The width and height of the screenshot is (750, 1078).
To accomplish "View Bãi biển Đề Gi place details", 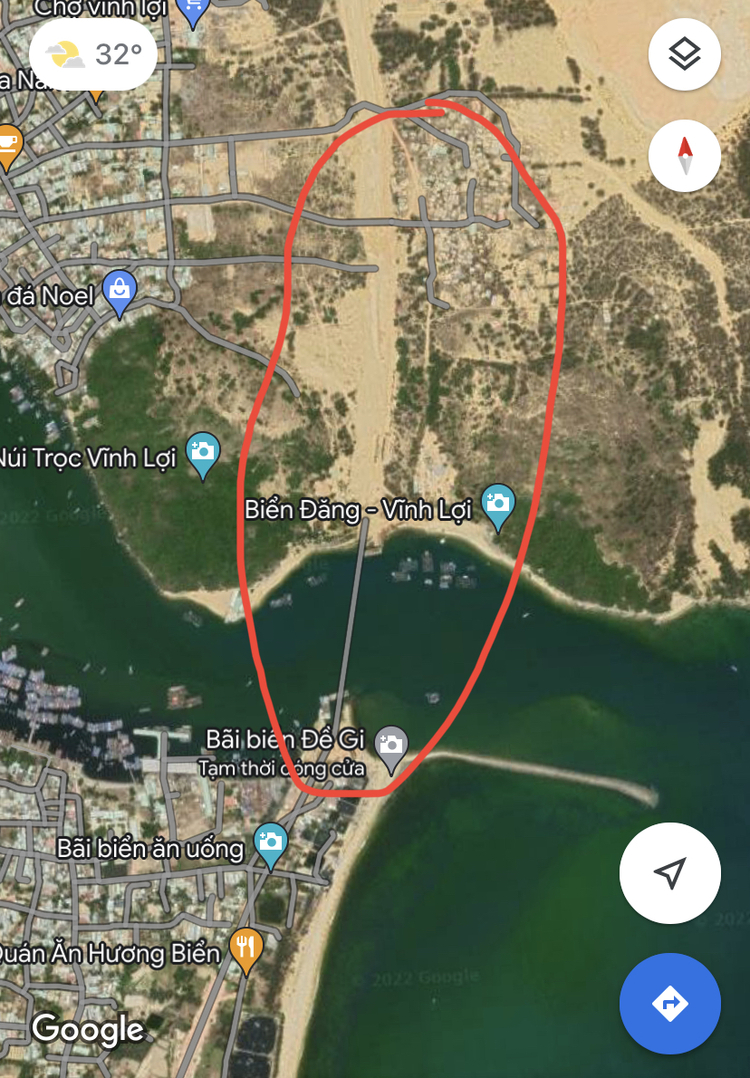I will click(391, 745).
